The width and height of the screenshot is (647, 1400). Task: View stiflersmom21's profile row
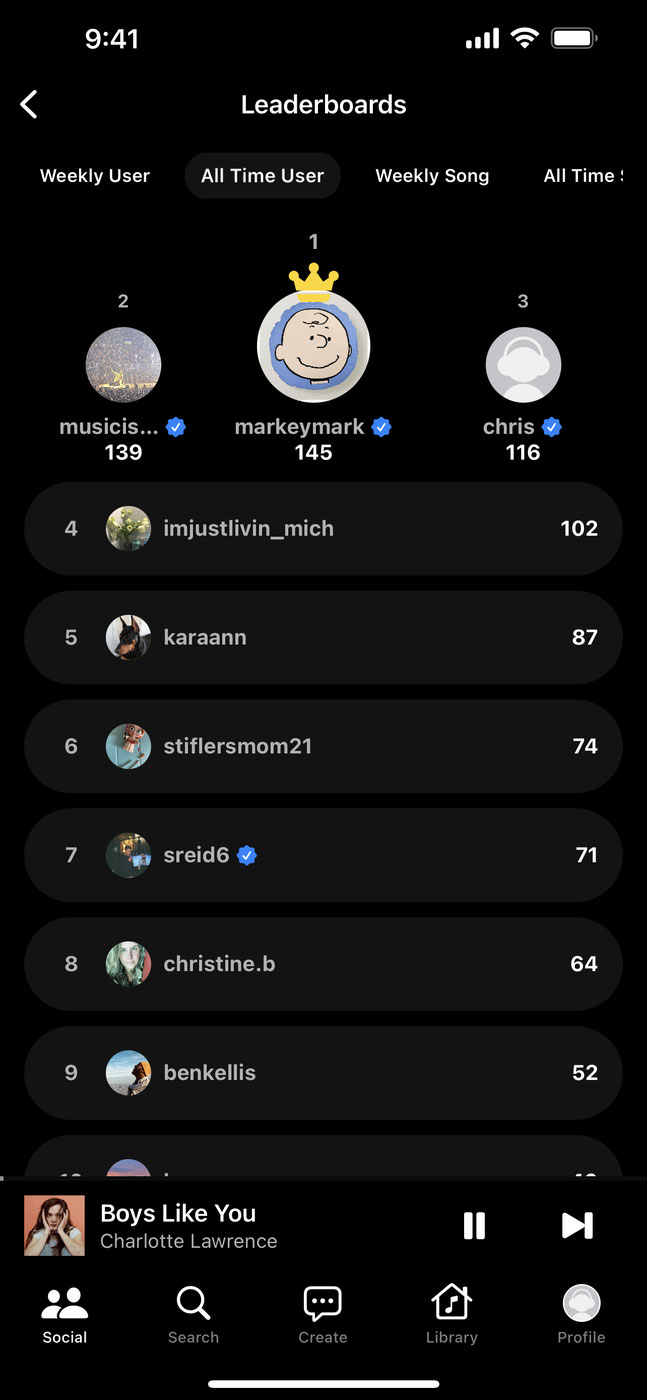[323, 746]
